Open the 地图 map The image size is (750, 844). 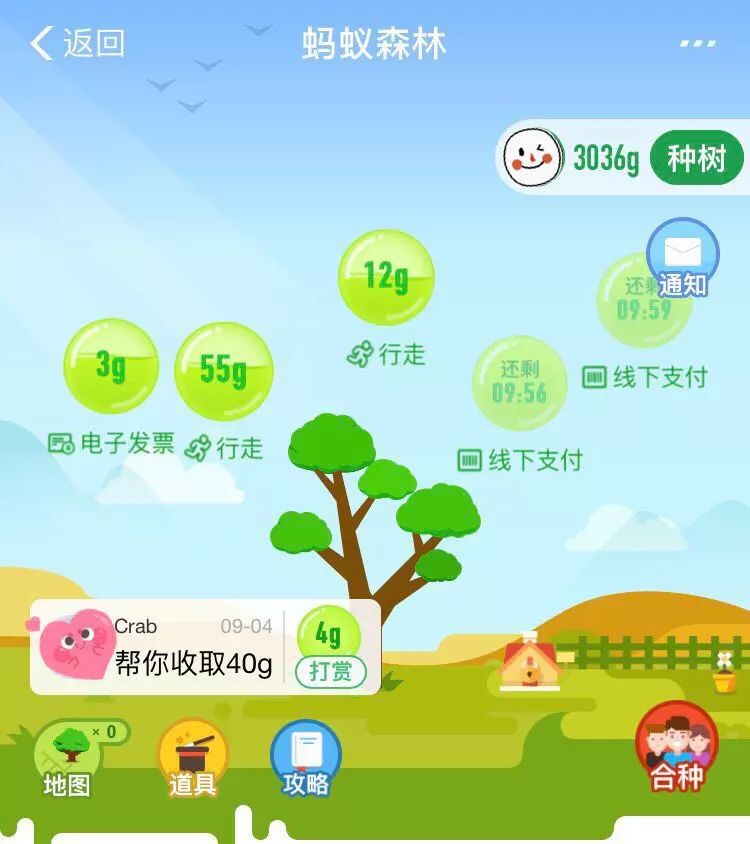point(68,760)
